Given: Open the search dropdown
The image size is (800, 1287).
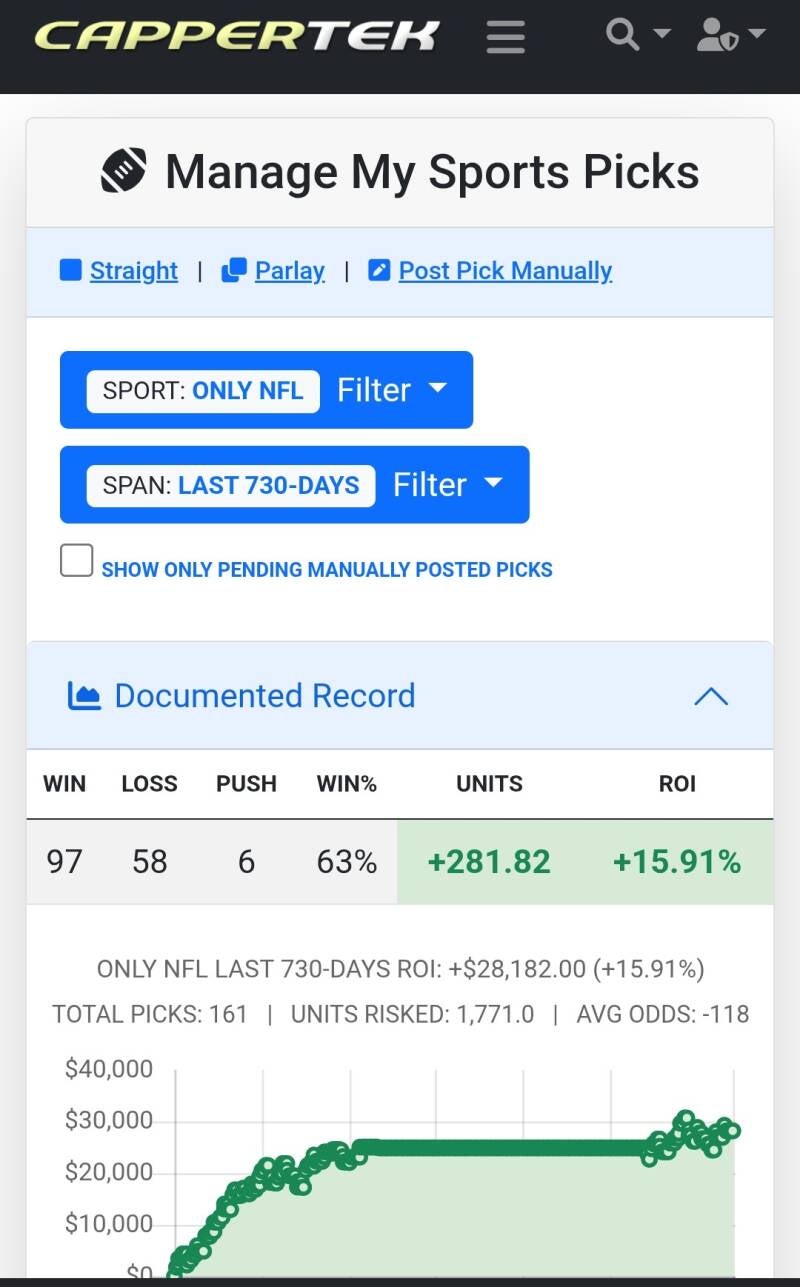Looking at the screenshot, I should tap(636, 35).
